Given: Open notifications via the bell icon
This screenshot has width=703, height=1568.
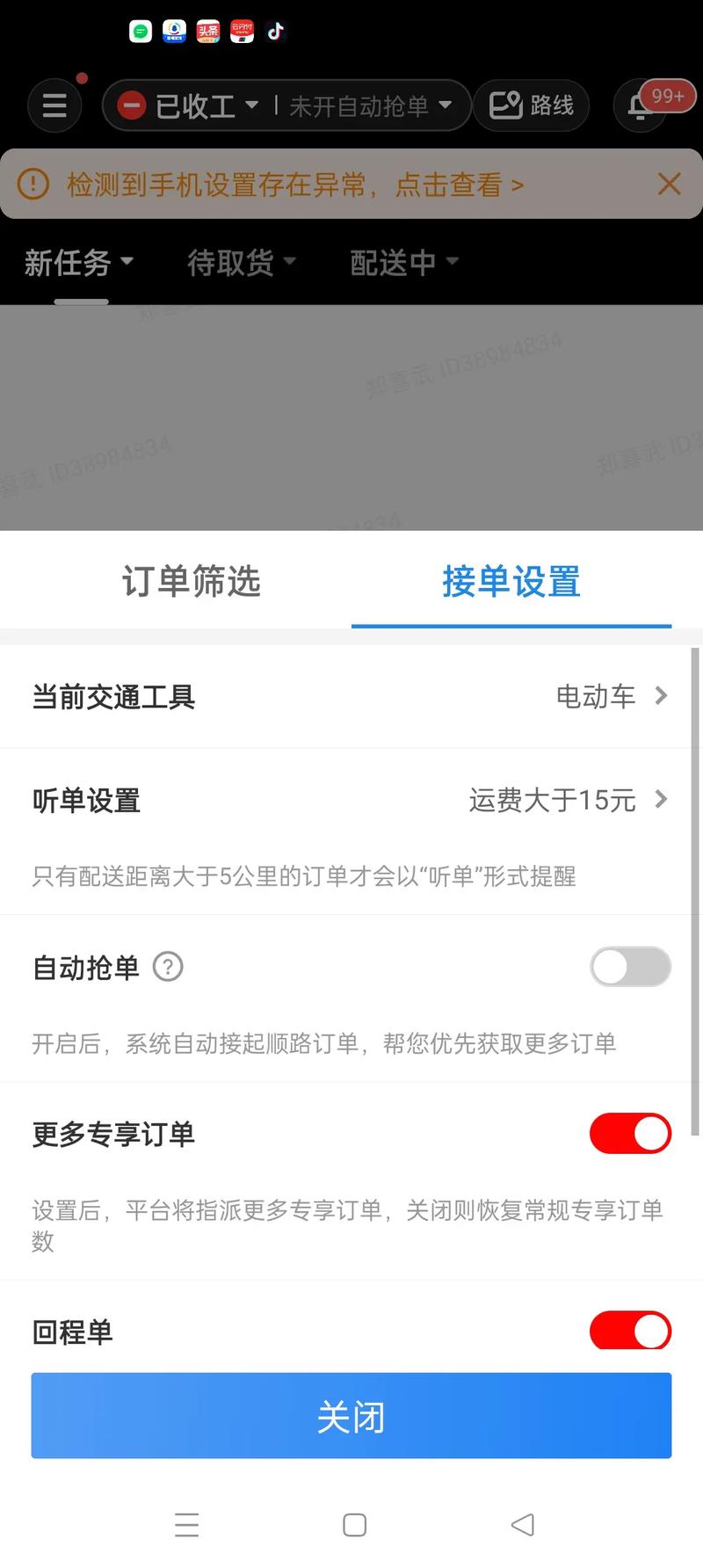Looking at the screenshot, I should pyautogui.click(x=640, y=105).
